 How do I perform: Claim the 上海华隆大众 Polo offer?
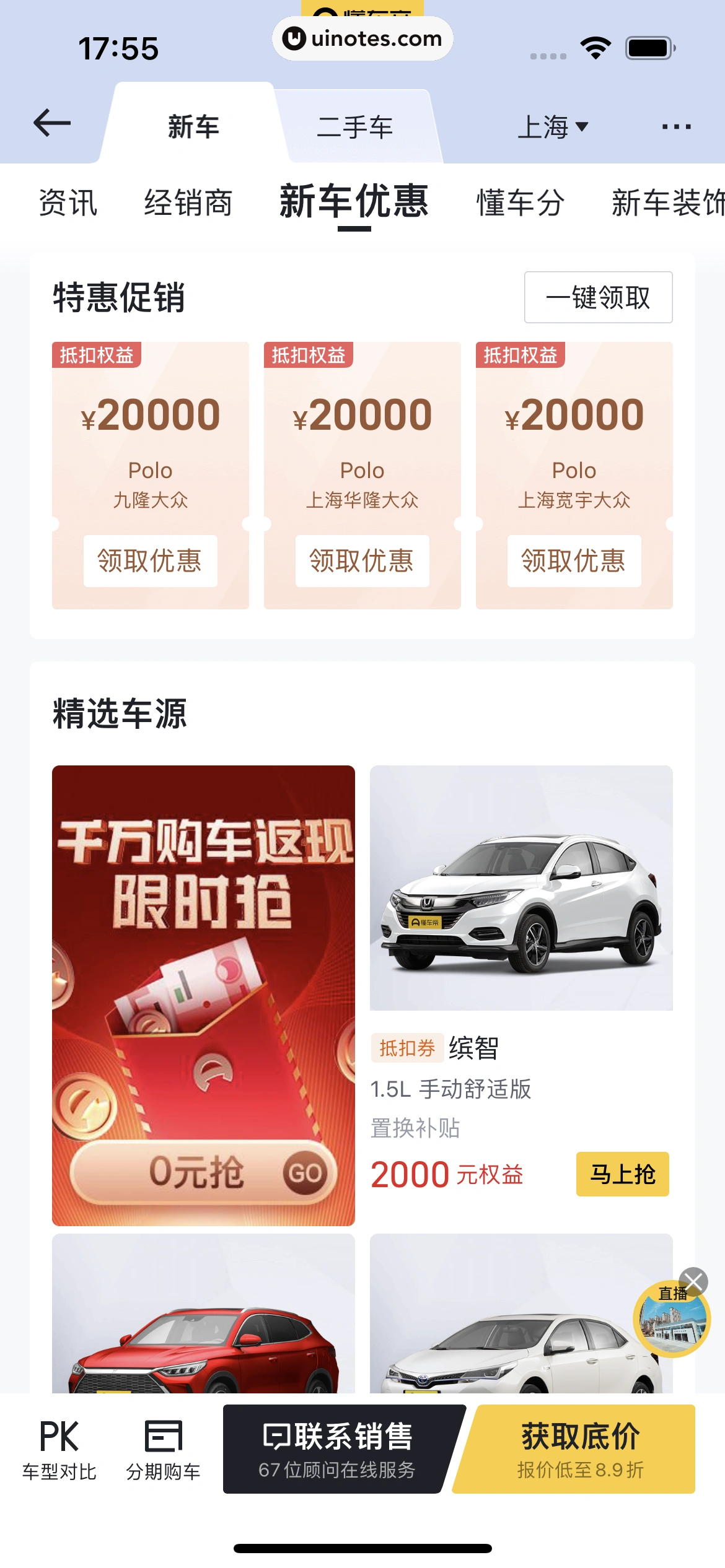(362, 561)
